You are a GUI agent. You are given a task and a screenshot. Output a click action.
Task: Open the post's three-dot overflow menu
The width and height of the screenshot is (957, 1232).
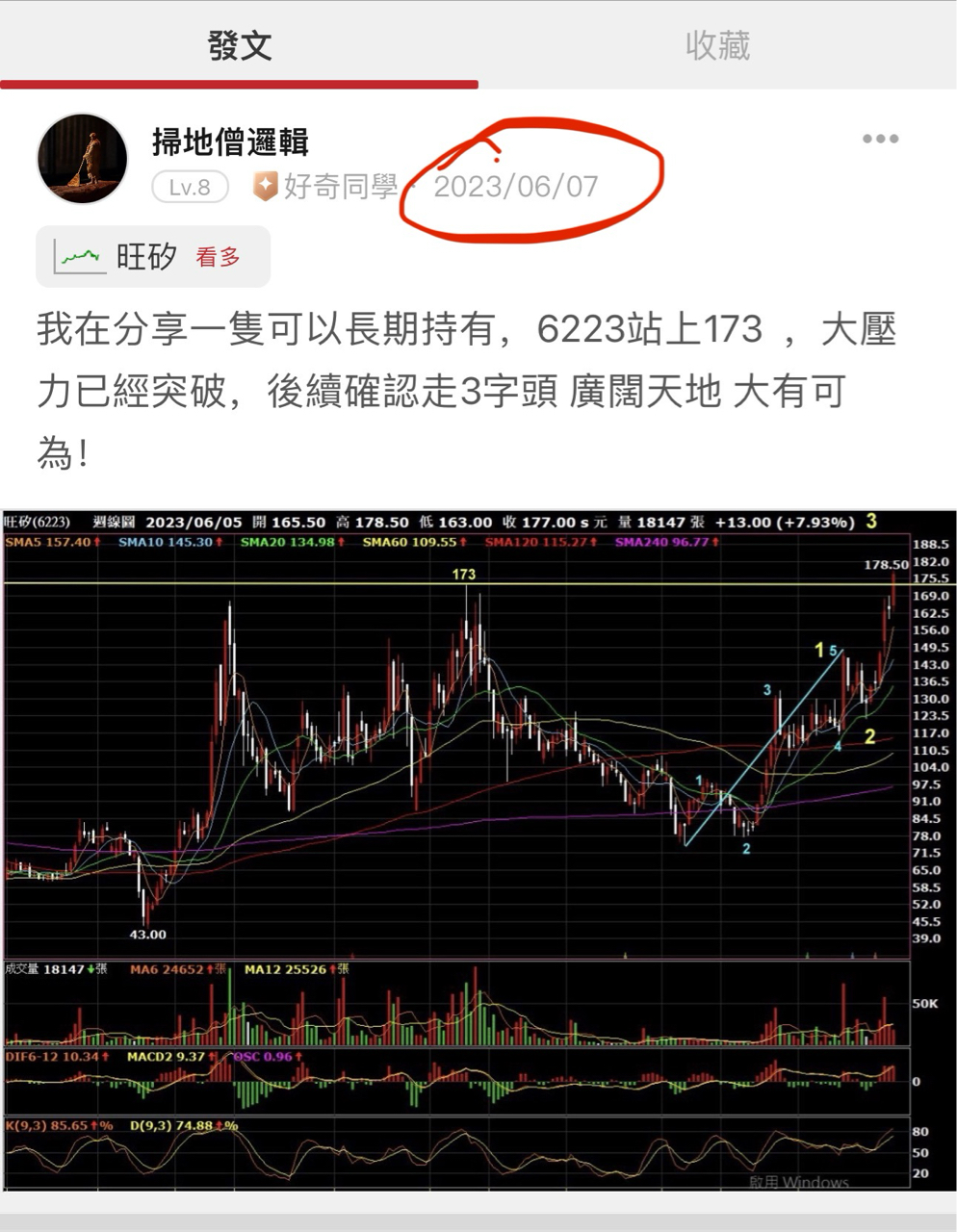point(880,140)
